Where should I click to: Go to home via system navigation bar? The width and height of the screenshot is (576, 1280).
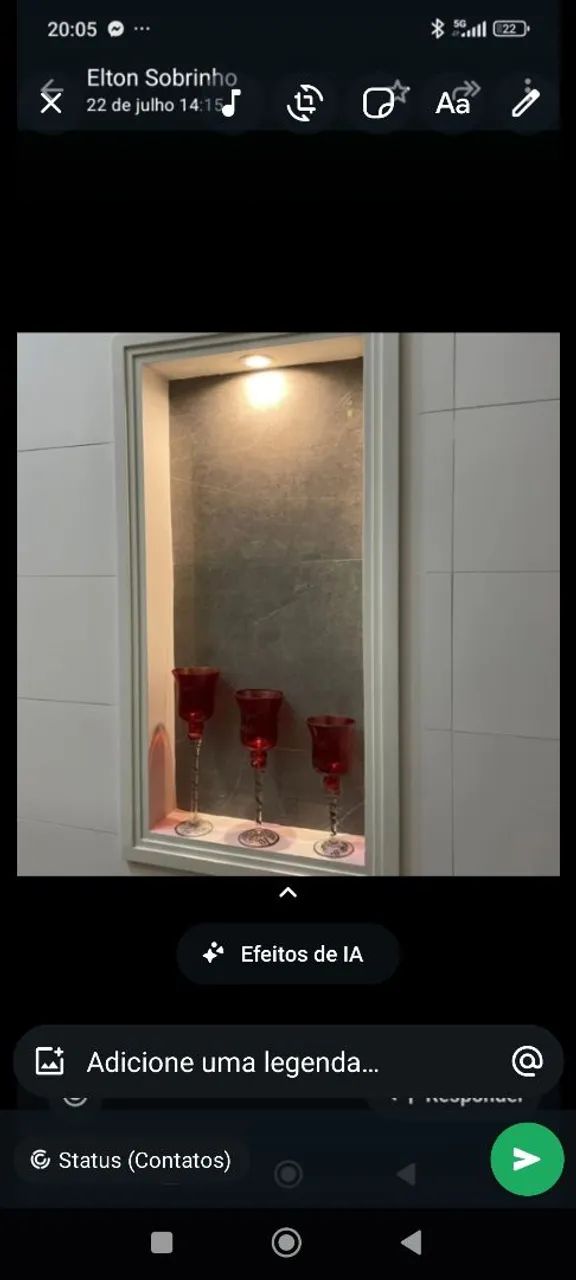coord(287,1242)
